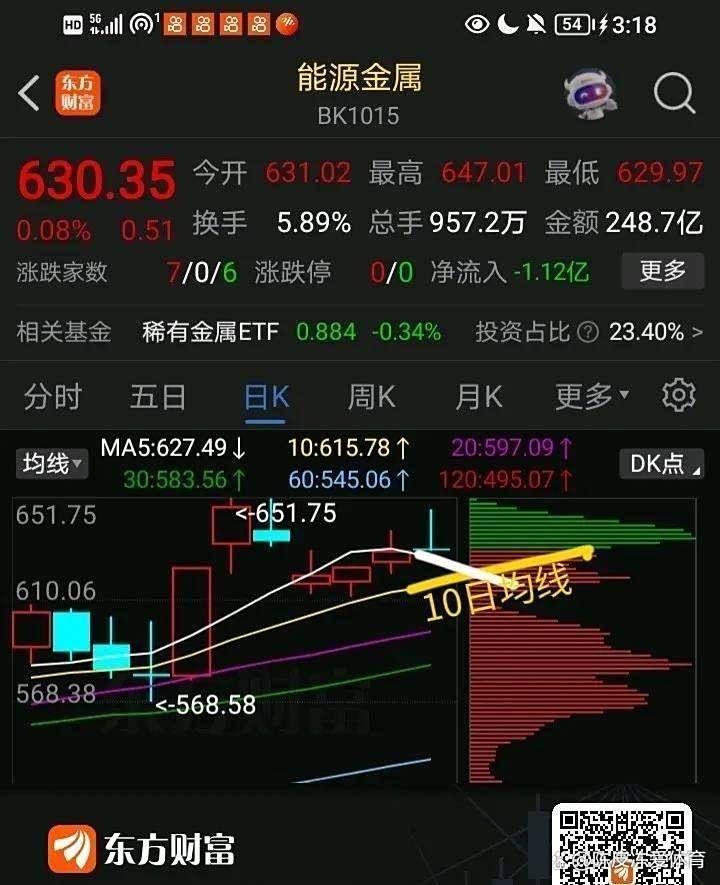Open the robot assistant icon

589,94
